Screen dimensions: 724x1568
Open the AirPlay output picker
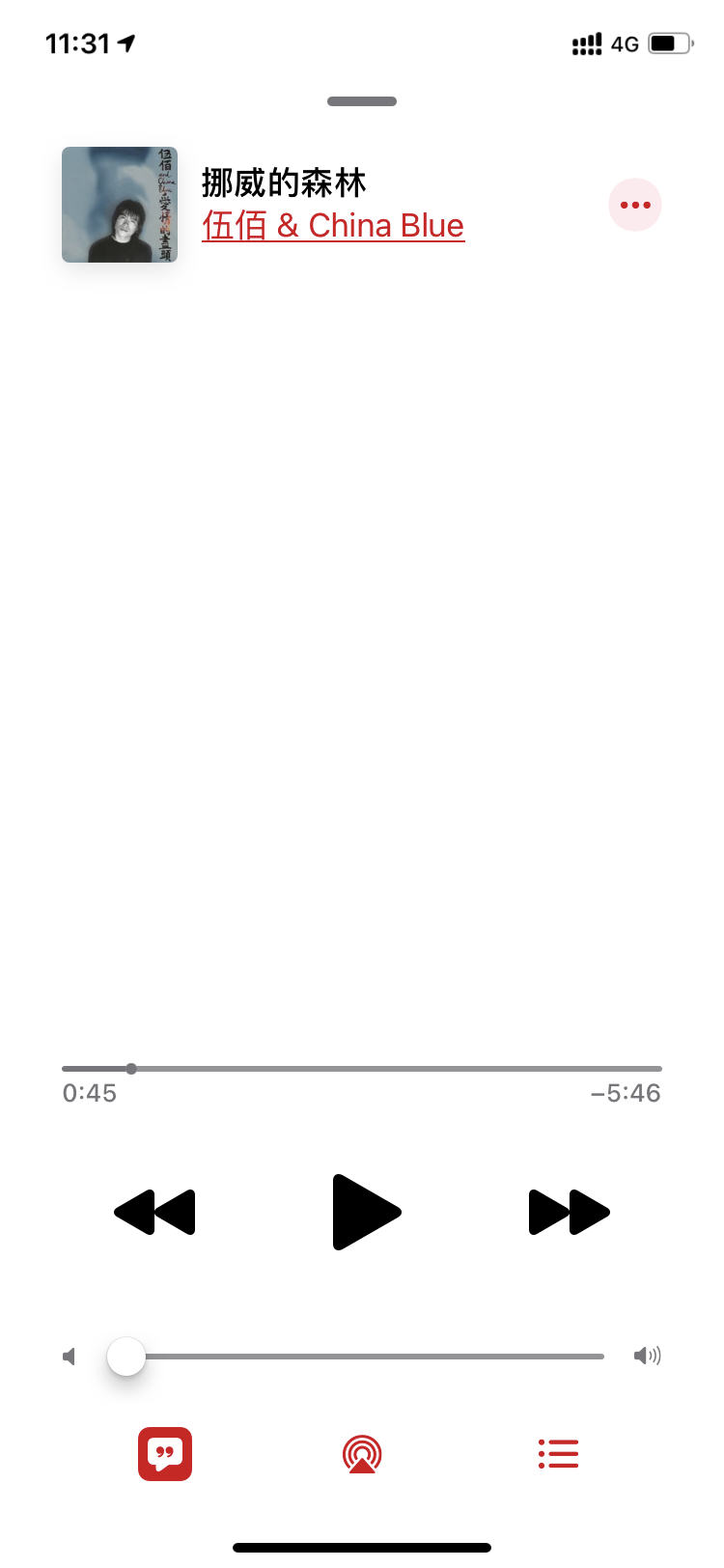(x=362, y=1454)
